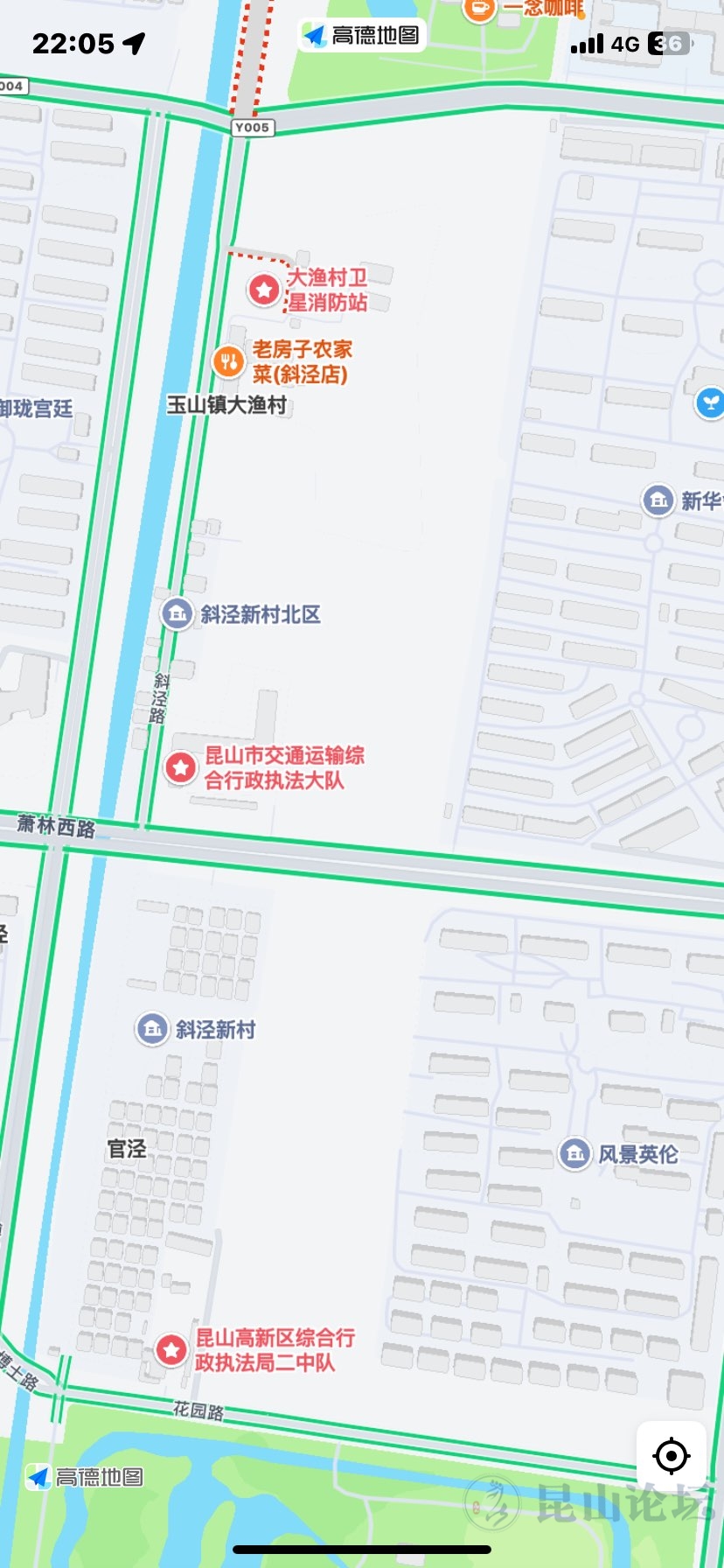The width and height of the screenshot is (724, 1568).
Task: Open 昆山市交通运输综合行政执法大队 marker
Action: [x=181, y=767]
